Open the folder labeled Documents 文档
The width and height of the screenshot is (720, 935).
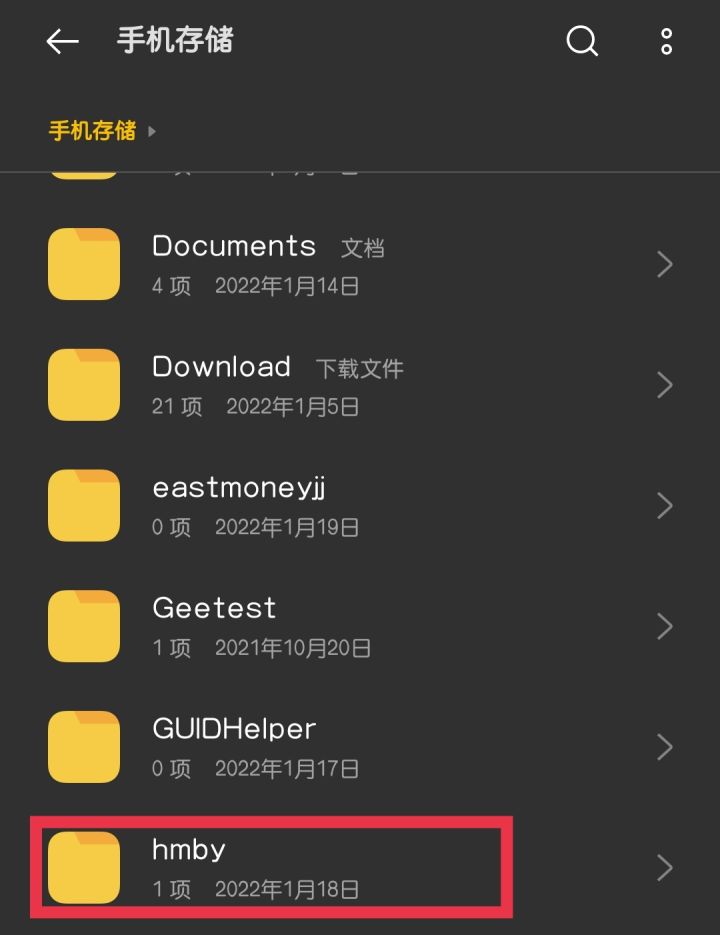click(300, 264)
